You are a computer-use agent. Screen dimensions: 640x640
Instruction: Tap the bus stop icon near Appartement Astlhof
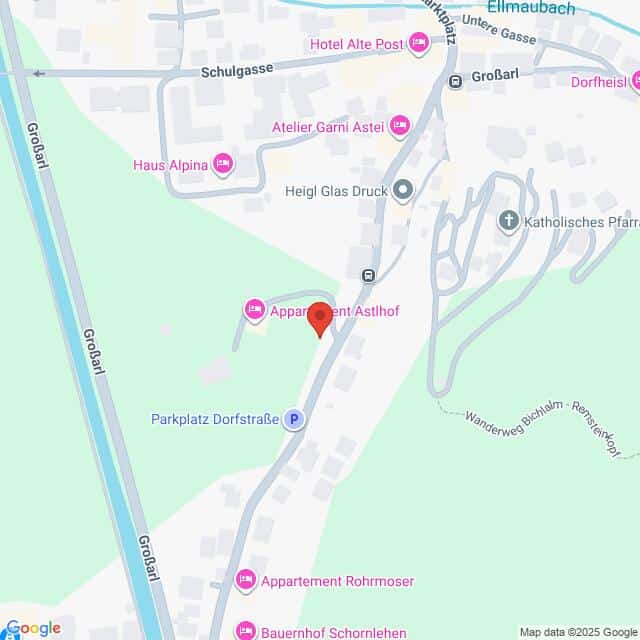click(368, 275)
